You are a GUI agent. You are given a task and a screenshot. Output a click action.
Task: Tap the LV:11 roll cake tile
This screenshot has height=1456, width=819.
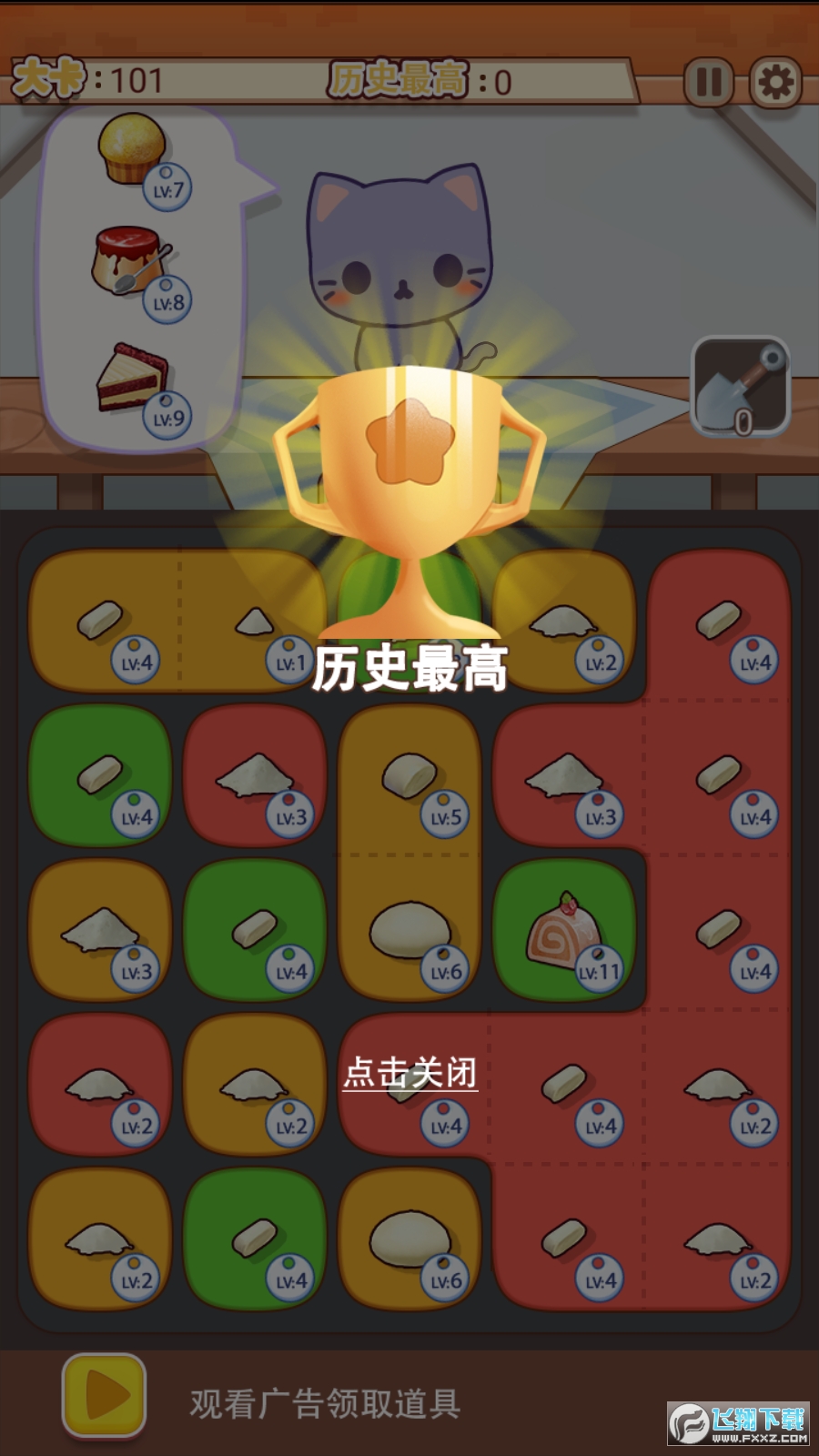pos(564,930)
